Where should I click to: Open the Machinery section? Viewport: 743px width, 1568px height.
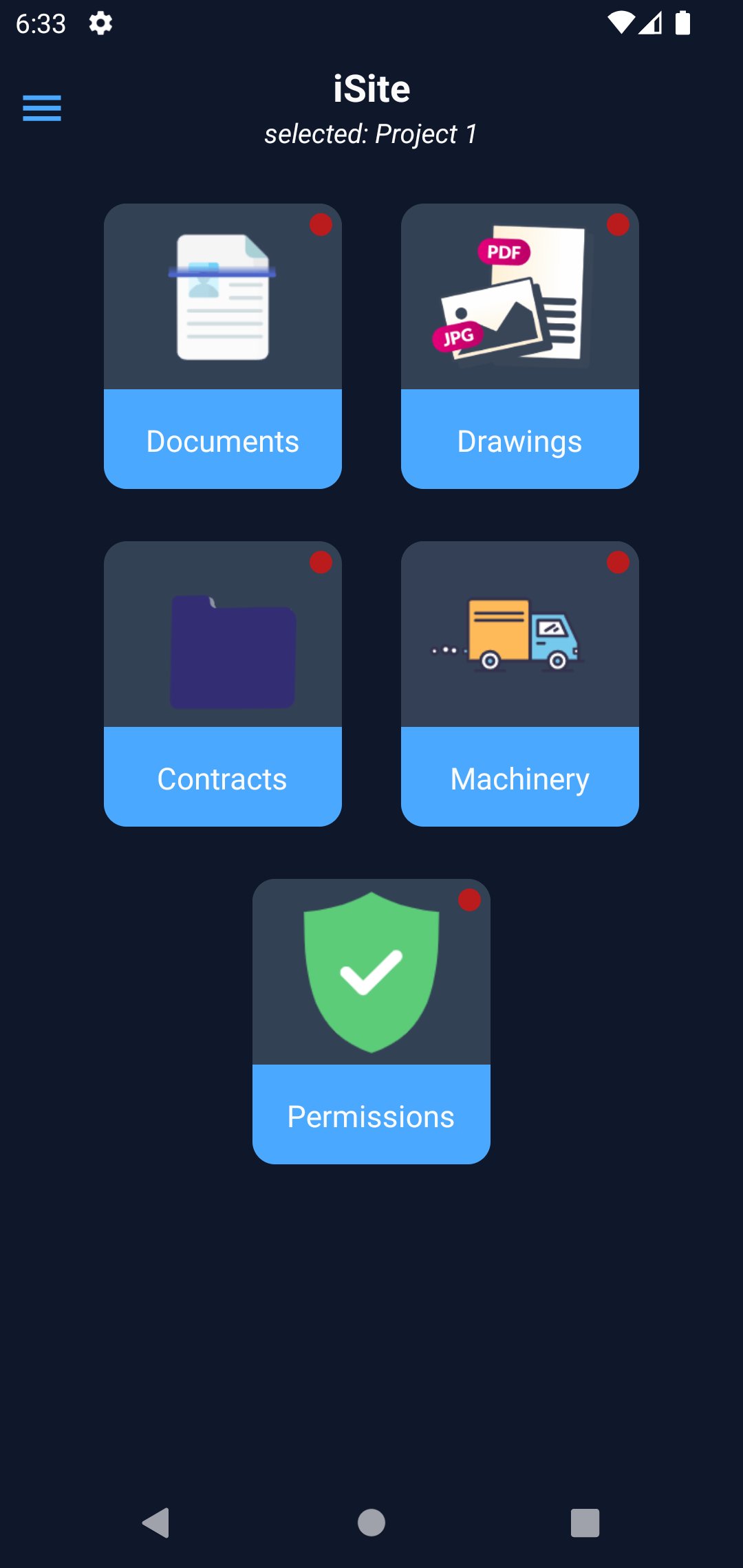519,778
